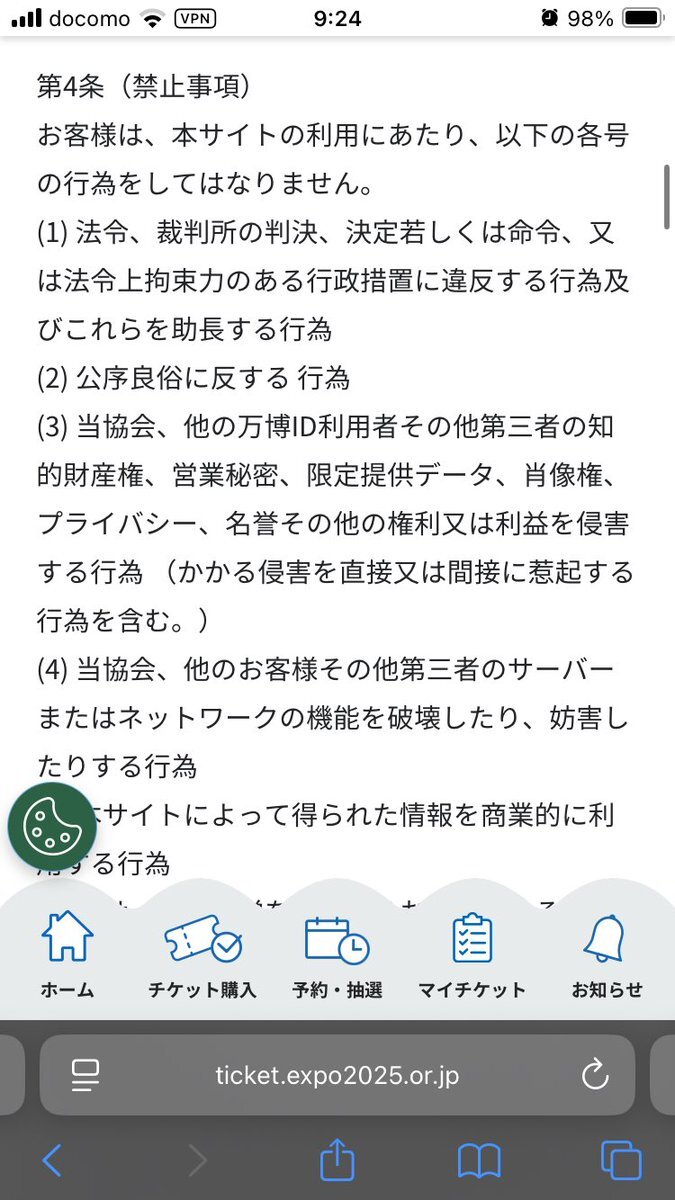The width and height of the screenshot is (675, 1200).
Task: Open the page format menu icon
Action: 86,1076
